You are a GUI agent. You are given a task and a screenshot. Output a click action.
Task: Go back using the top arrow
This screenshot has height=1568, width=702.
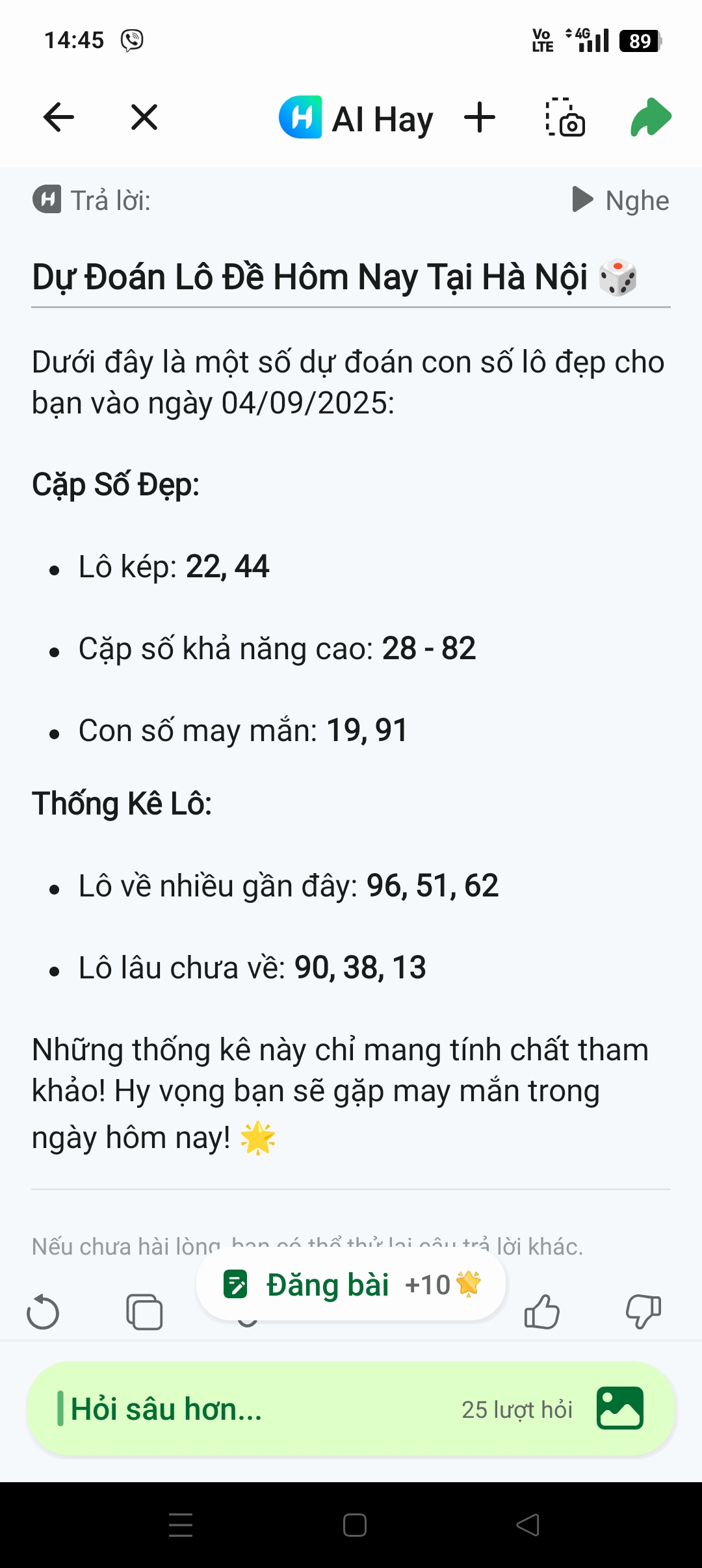click(x=58, y=118)
